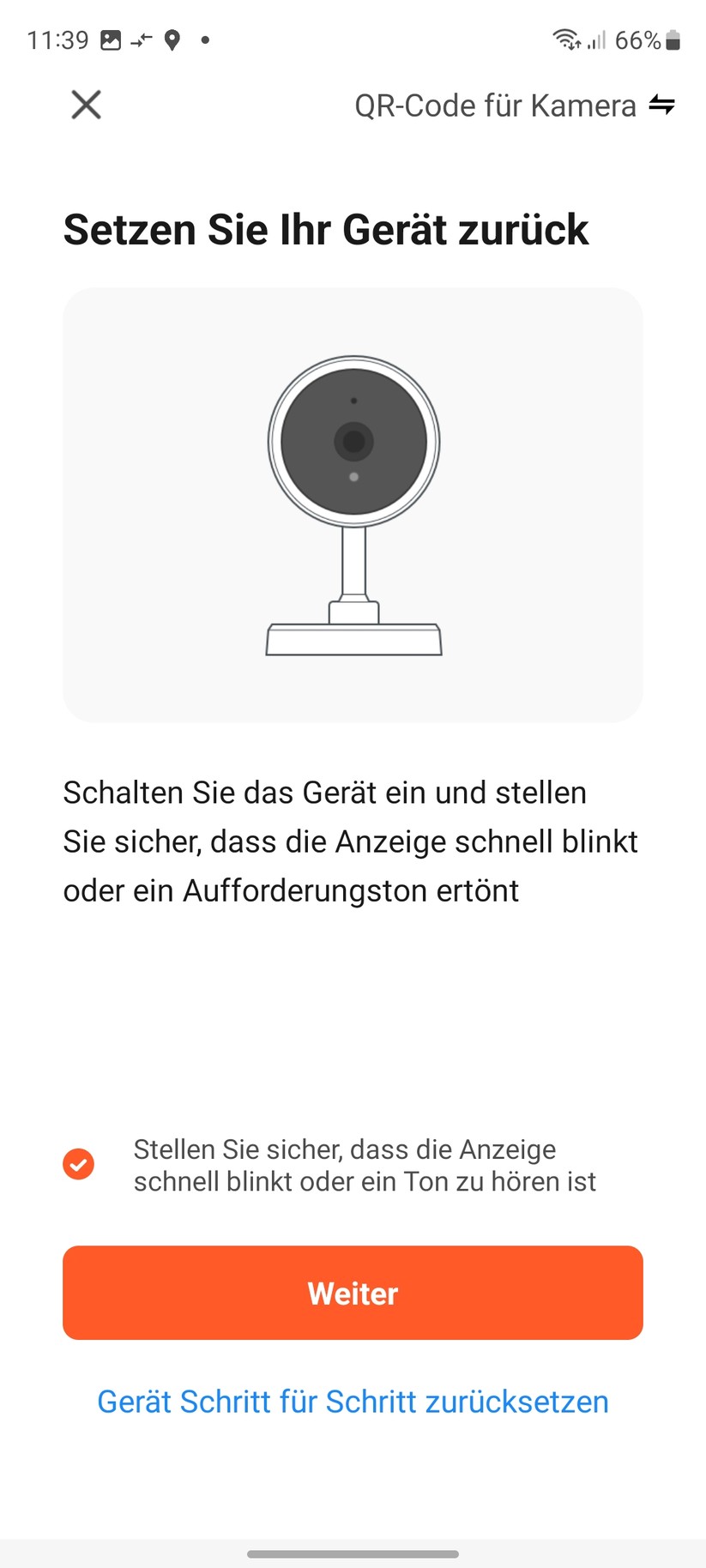This screenshot has height=1568, width=706.
Task: Tap the cellular signal strength icon
Action: (596, 39)
